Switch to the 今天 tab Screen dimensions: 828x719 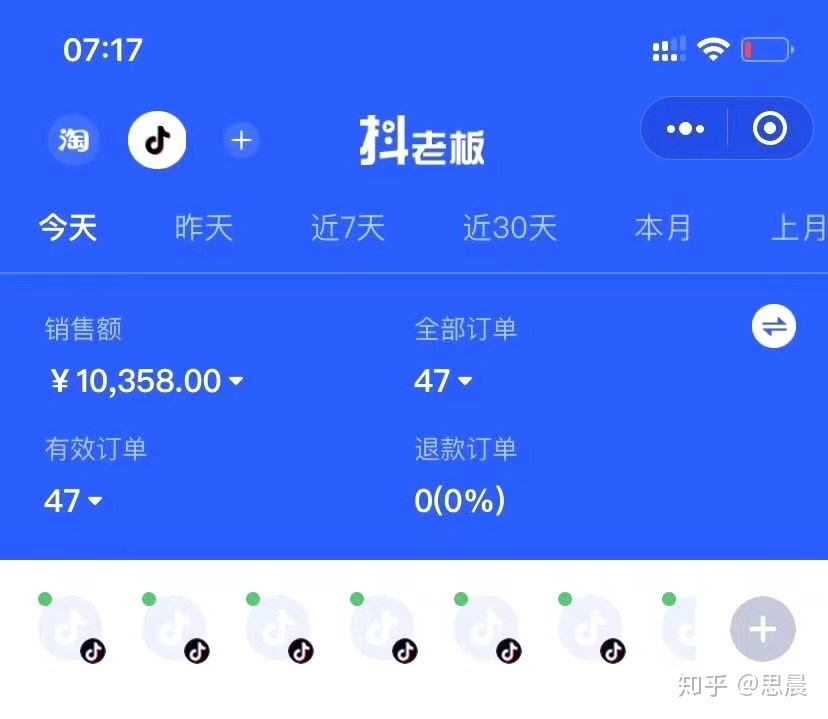[x=68, y=228]
